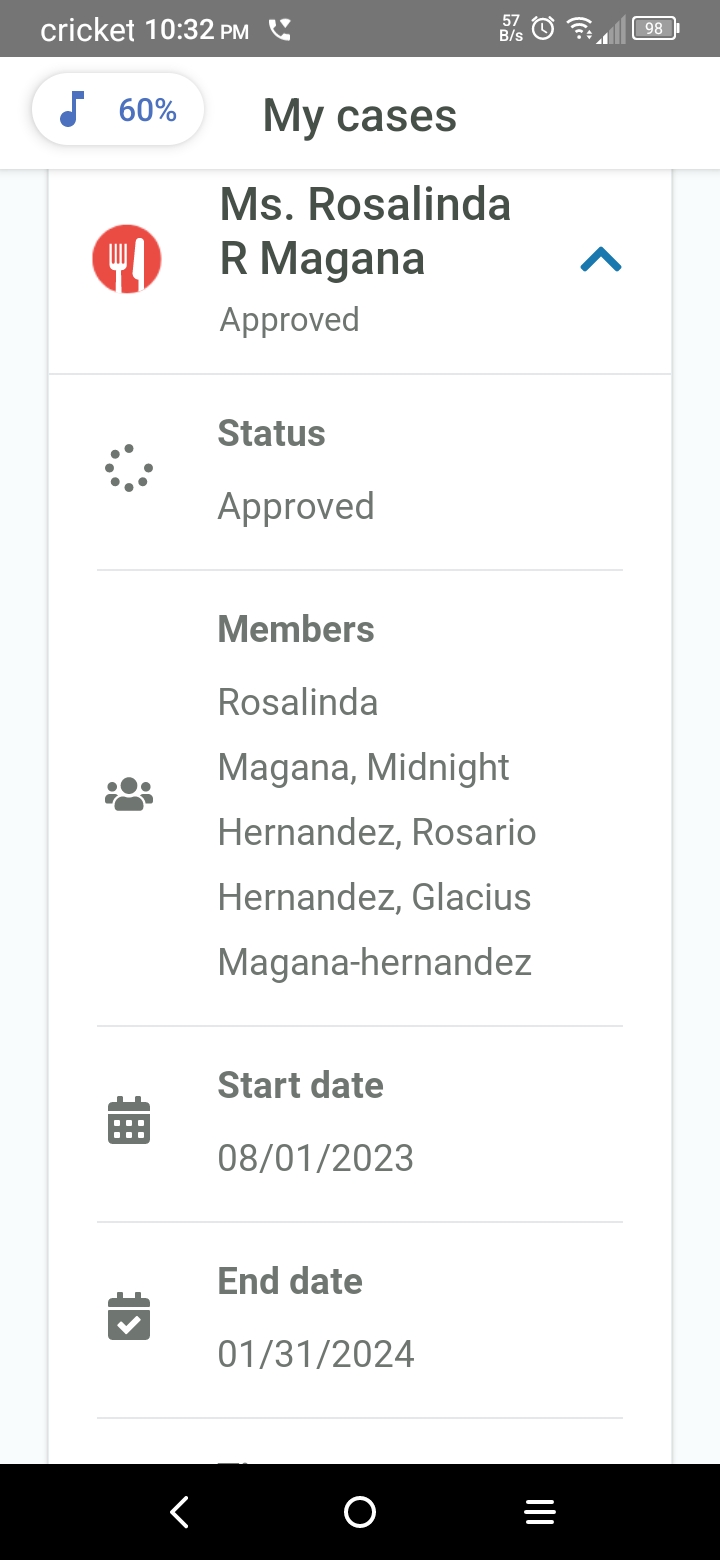Collapse Ms. Rosalinda R Magana's case card
The image size is (720, 1560).
(601, 261)
